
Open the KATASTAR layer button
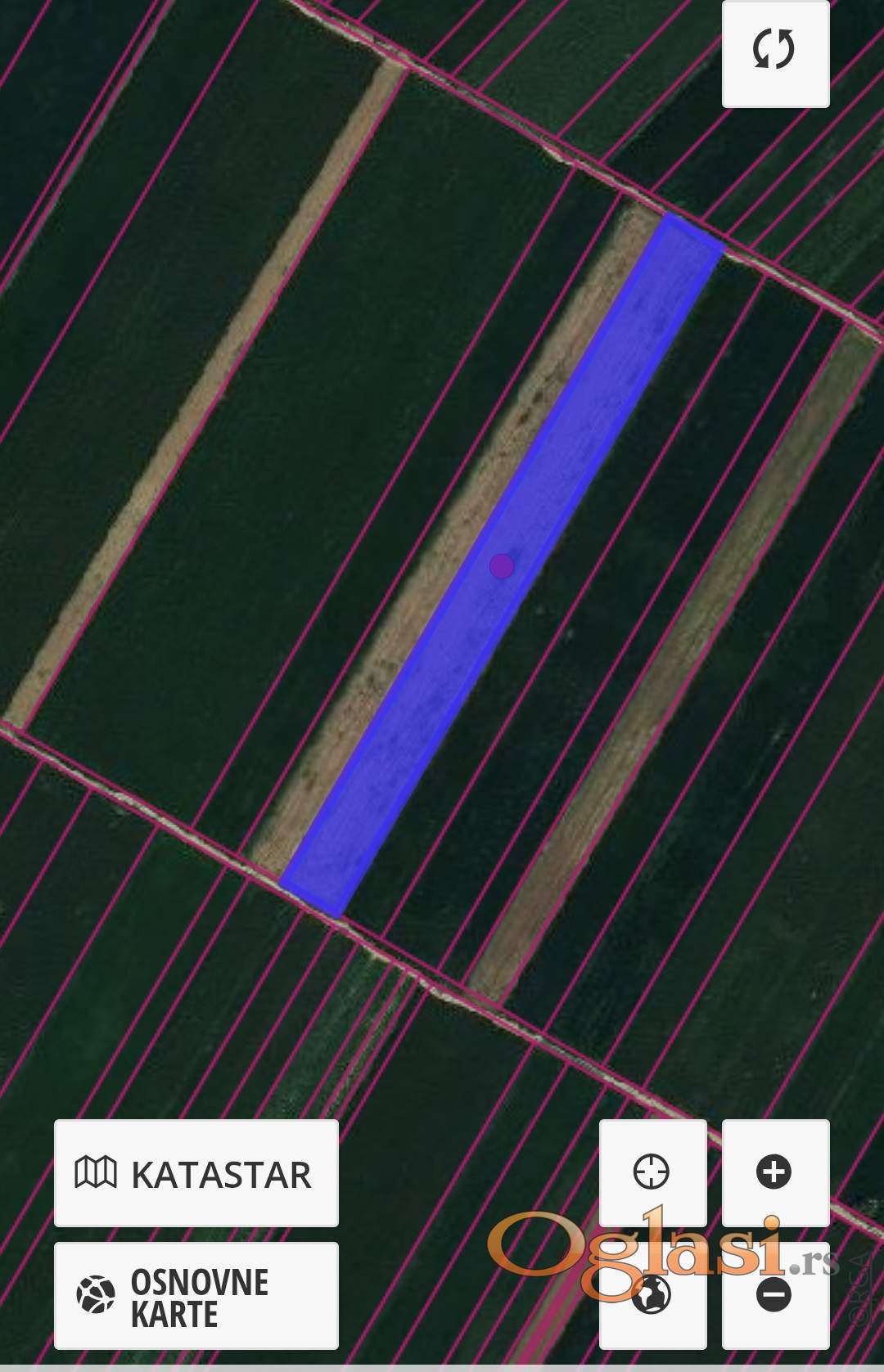[x=196, y=1173]
